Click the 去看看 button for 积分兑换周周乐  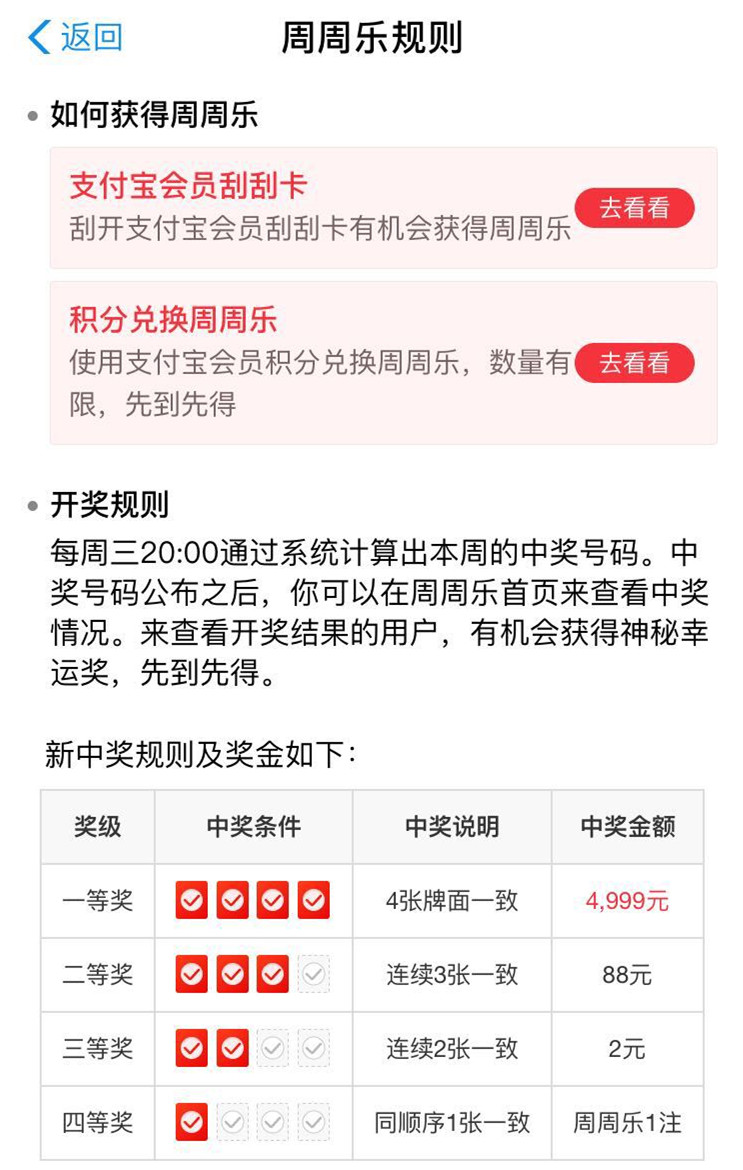(638, 364)
